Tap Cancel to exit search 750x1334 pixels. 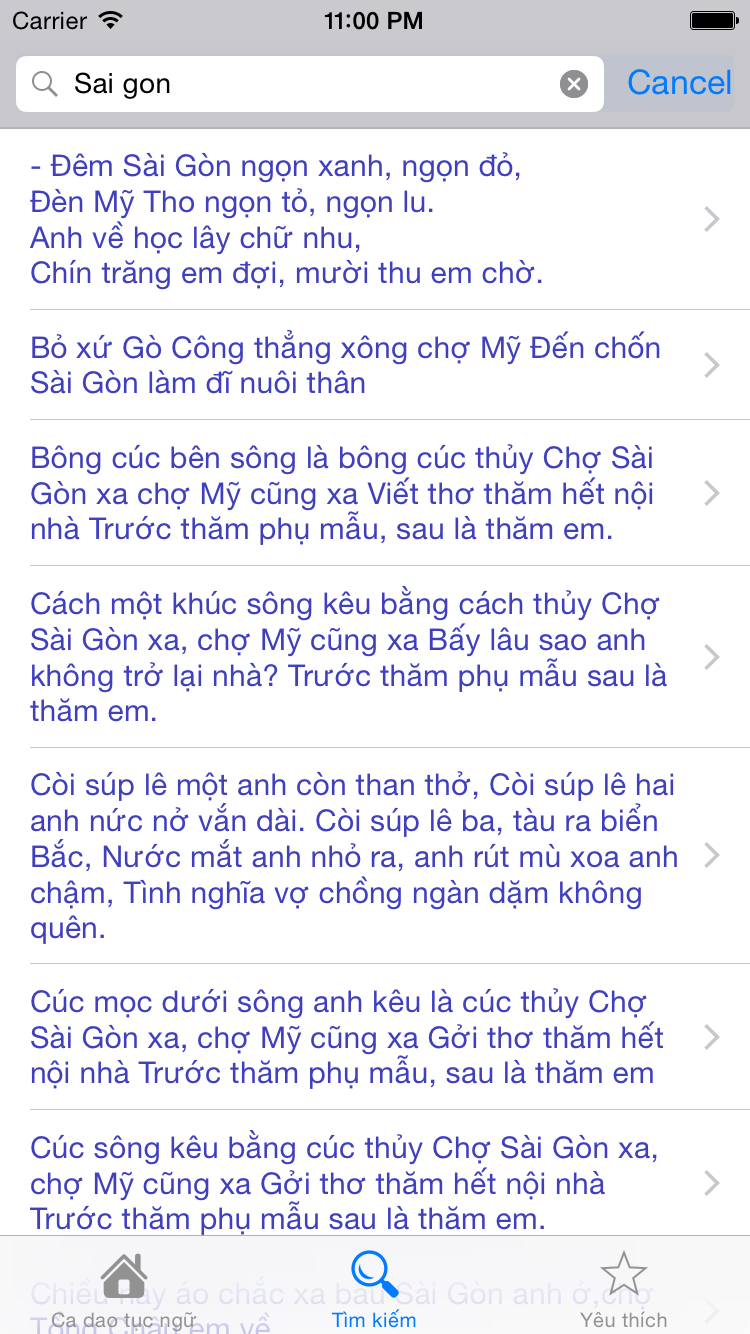point(679,83)
